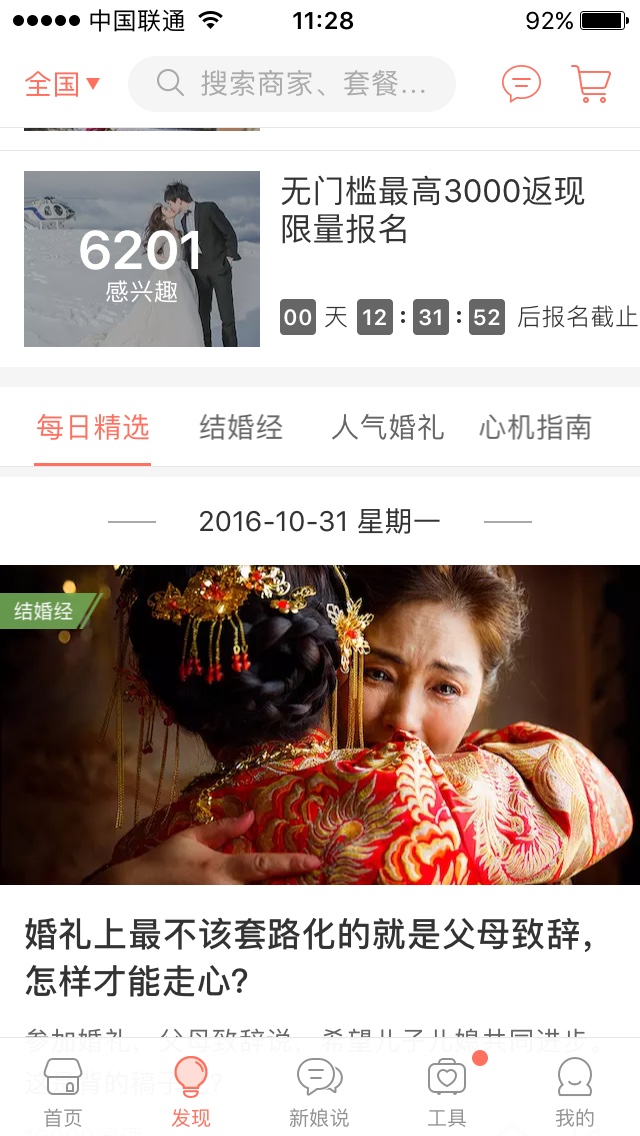This screenshot has height=1136, width=640.
Task: Open the 新娘说 tab
Action: pyautogui.click(x=319, y=1091)
